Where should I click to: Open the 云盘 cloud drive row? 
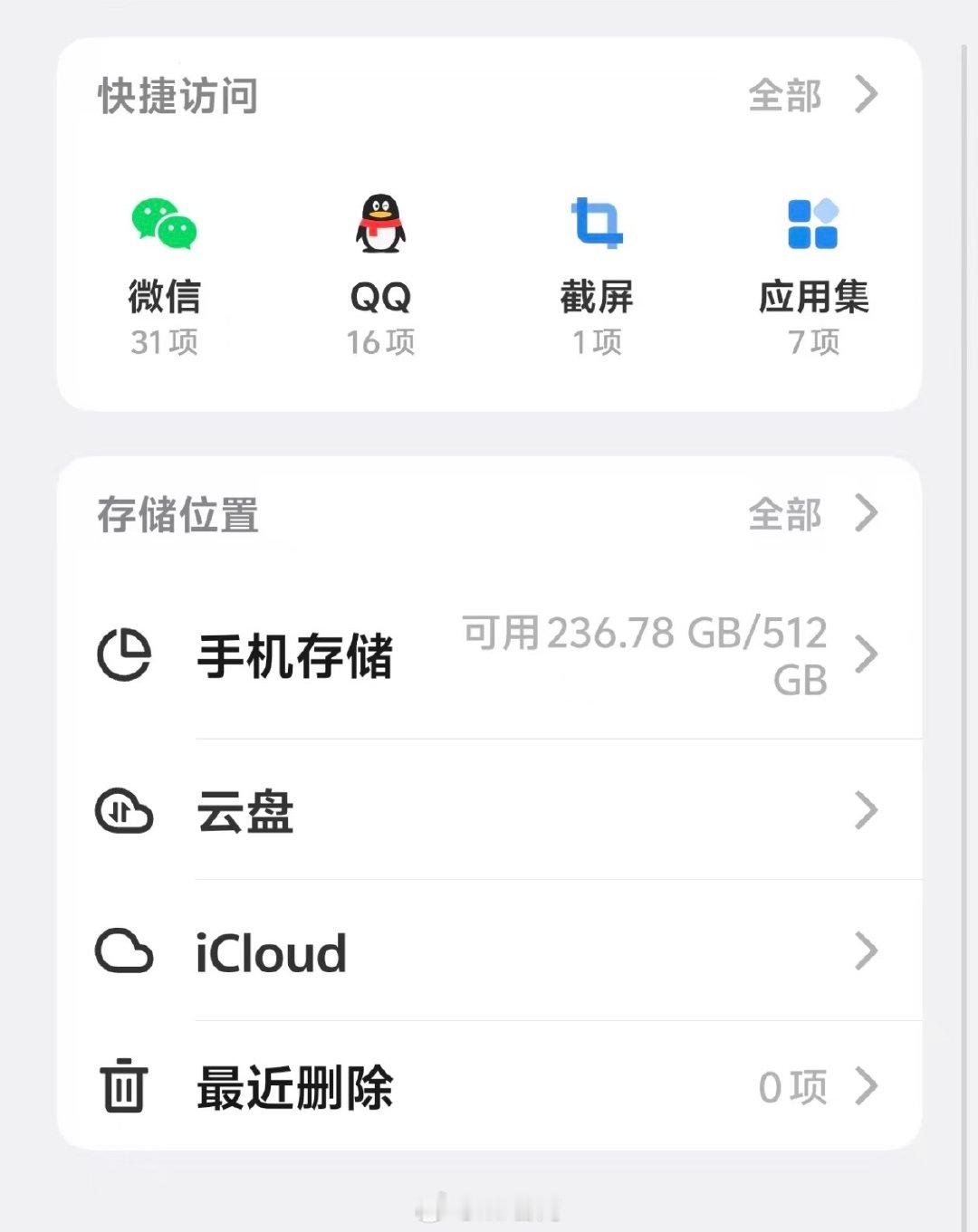pyautogui.click(x=490, y=810)
